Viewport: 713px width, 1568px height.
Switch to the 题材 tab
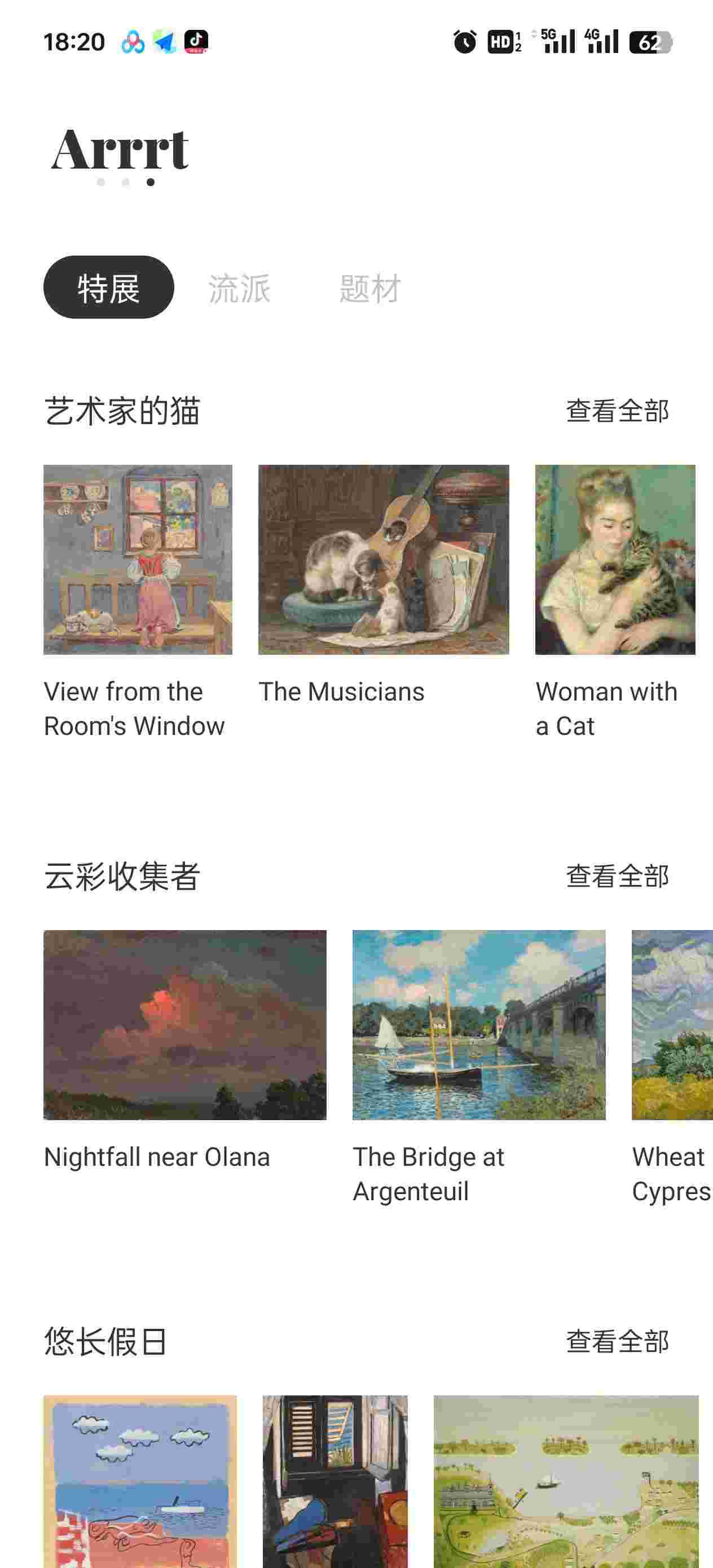tap(369, 288)
